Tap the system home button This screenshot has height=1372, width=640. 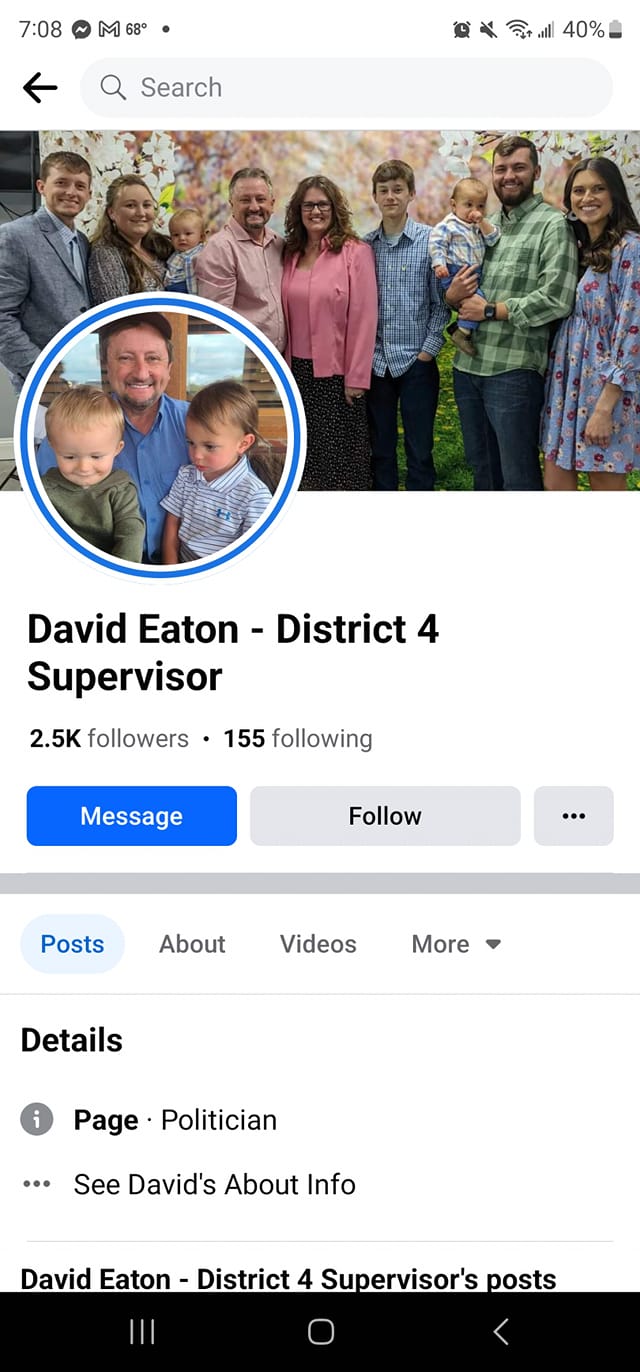[x=320, y=1331]
